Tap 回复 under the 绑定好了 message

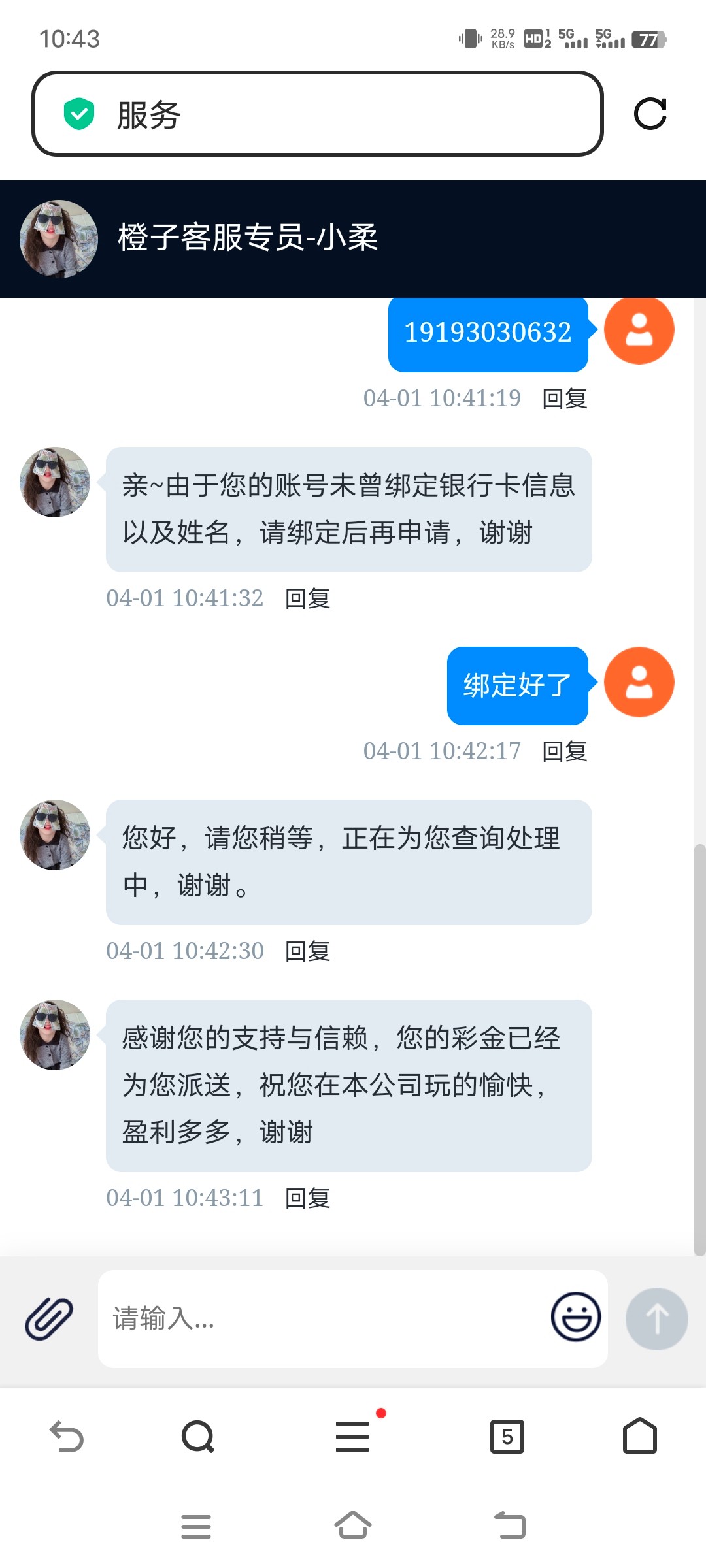[x=565, y=751]
